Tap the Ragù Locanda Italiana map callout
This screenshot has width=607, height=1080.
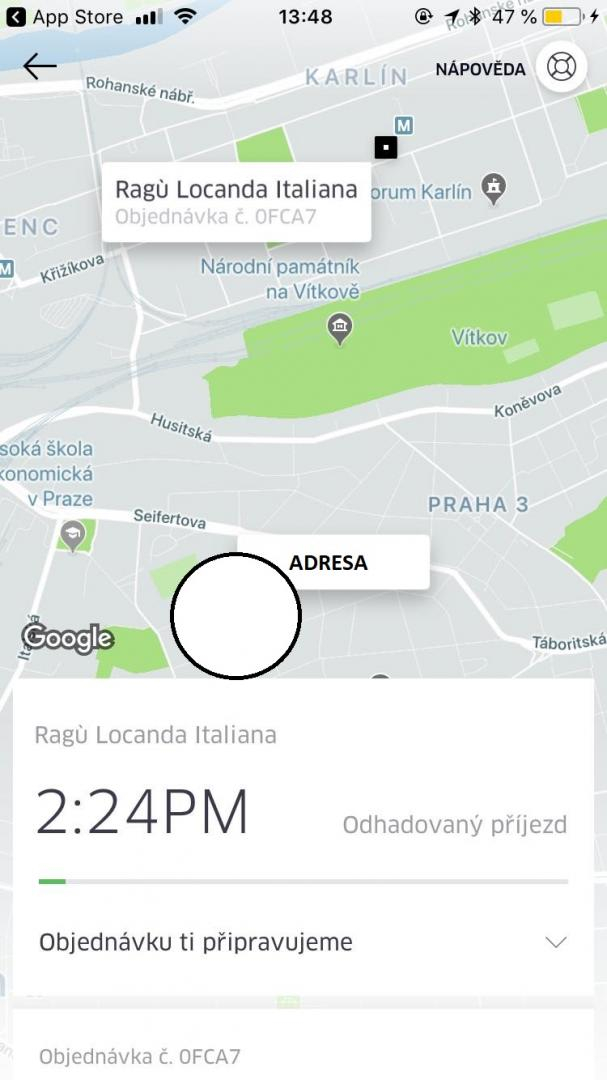(236, 201)
